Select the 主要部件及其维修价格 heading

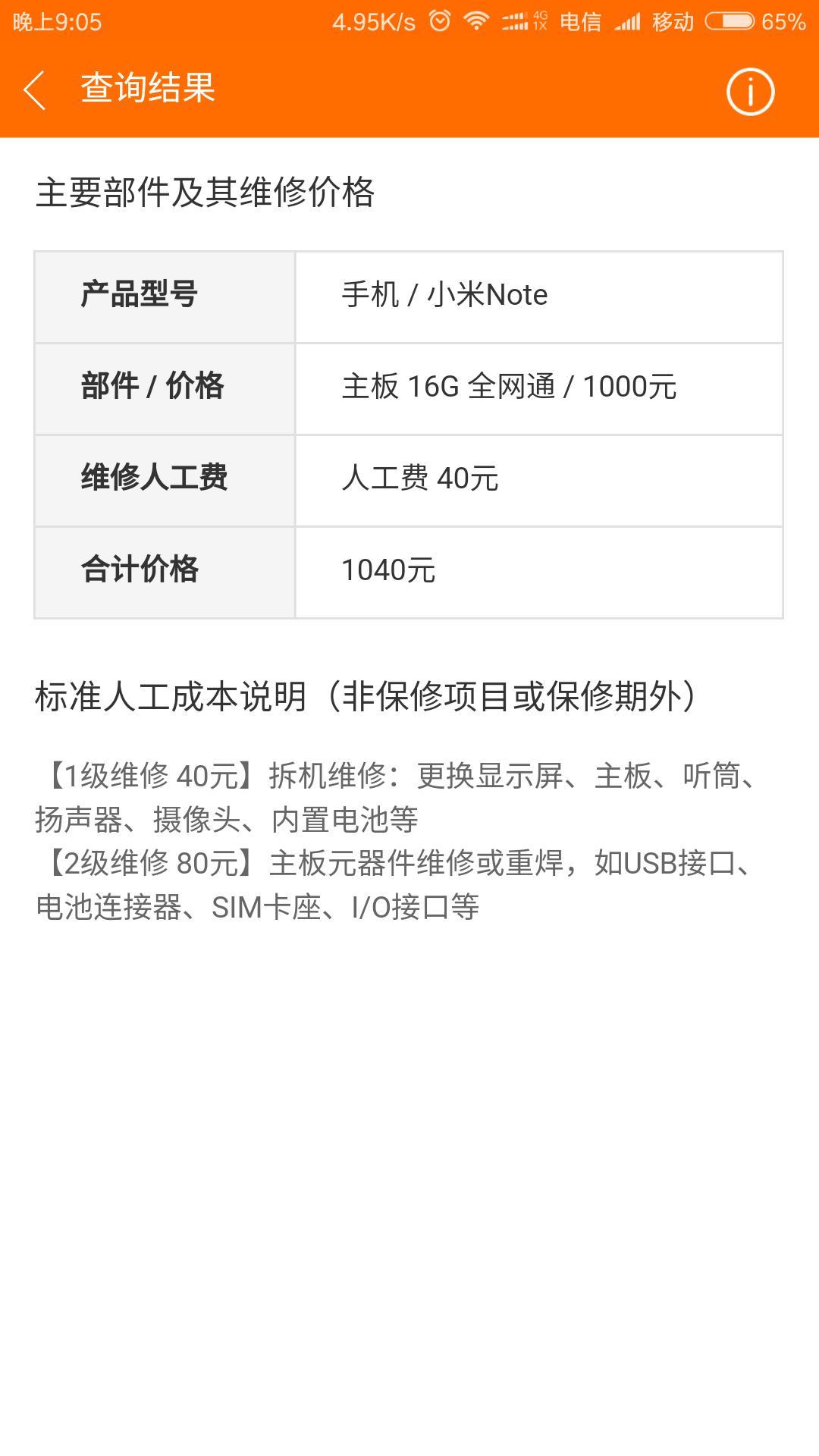pyautogui.click(x=205, y=192)
